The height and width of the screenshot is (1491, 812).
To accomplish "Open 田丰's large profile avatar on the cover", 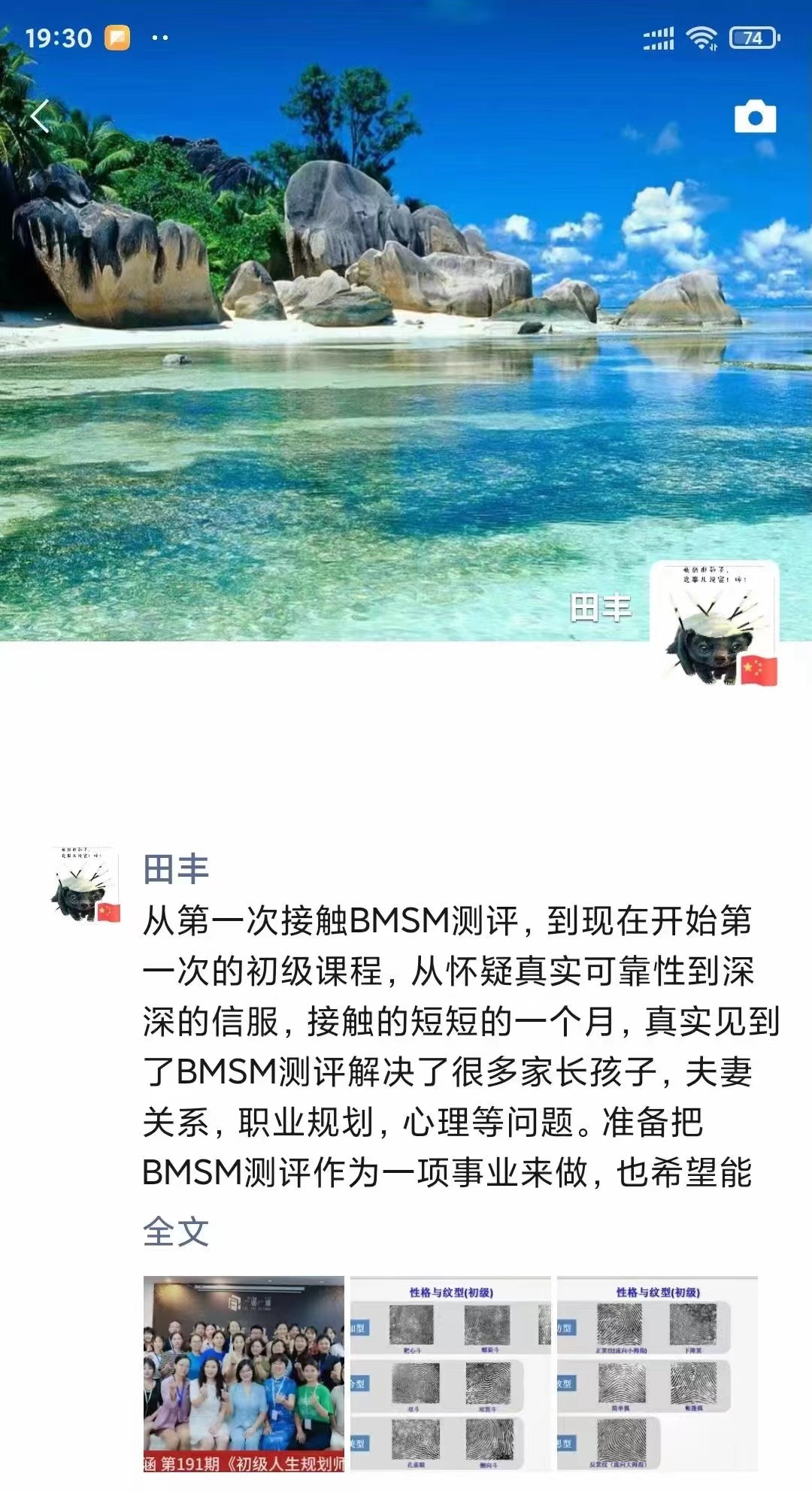I will pyautogui.click(x=714, y=624).
